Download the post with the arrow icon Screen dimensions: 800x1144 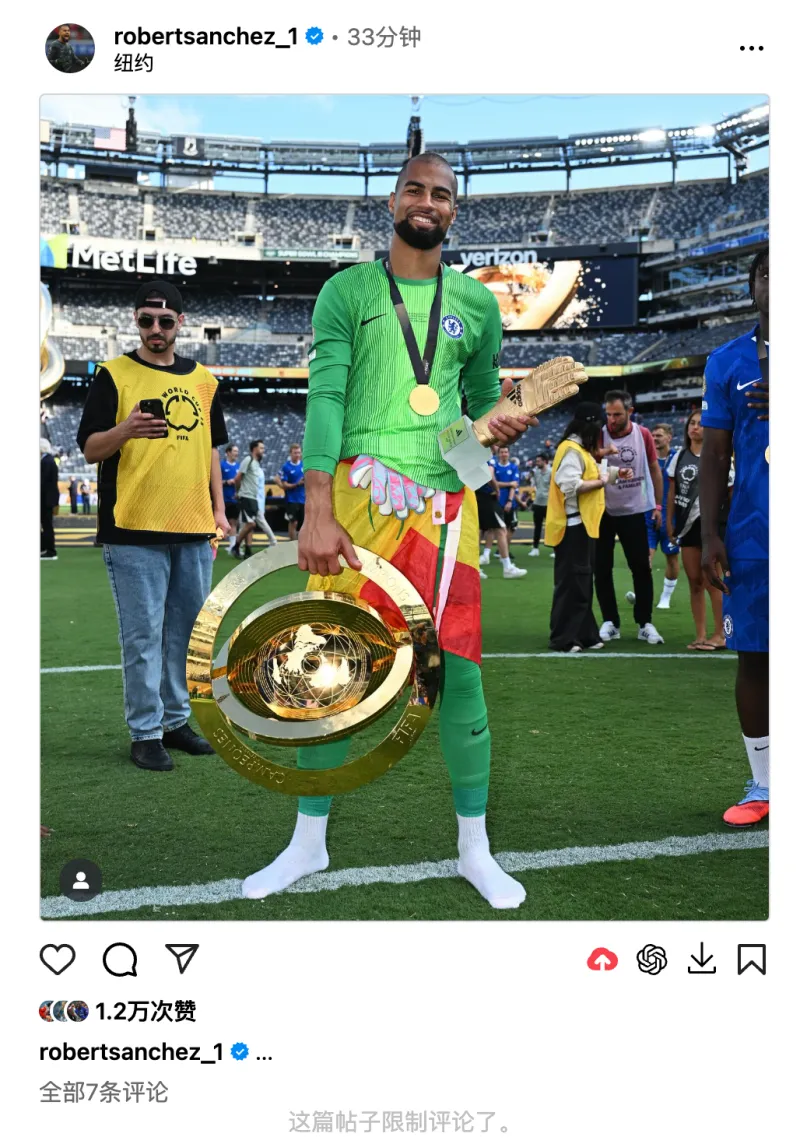click(702, 959)
